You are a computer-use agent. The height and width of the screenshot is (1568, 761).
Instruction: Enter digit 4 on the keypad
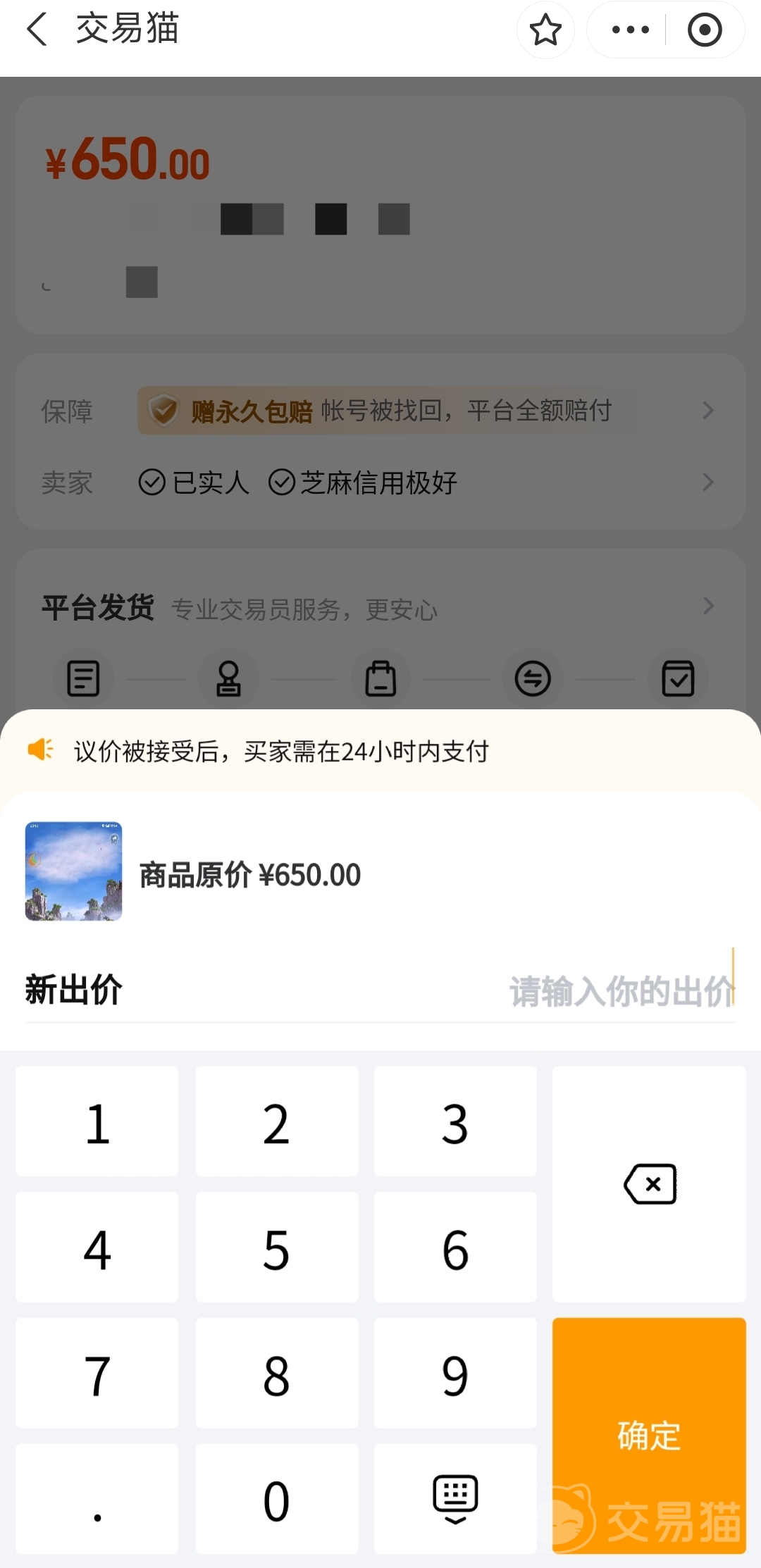pos(97,1247)
